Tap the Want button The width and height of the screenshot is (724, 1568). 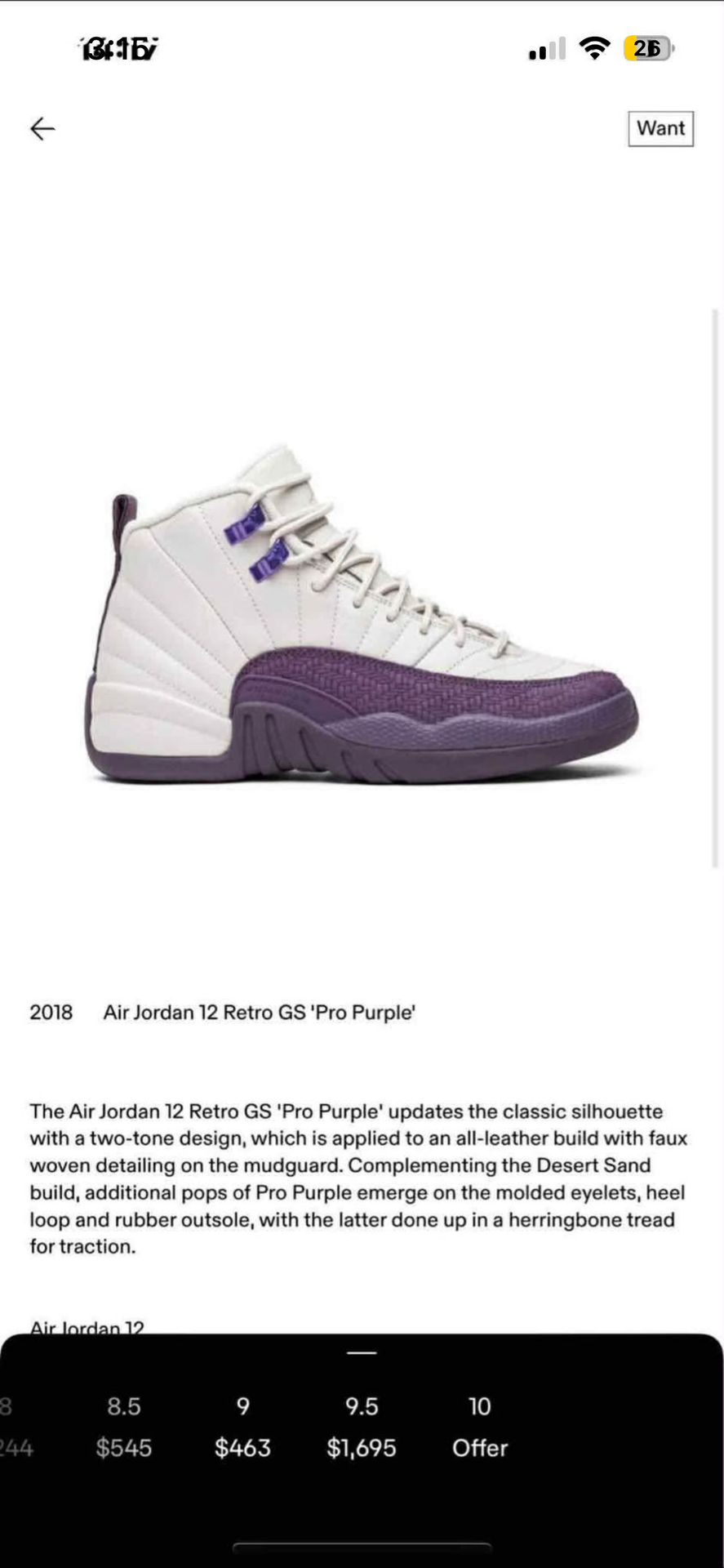coord(660,128)
